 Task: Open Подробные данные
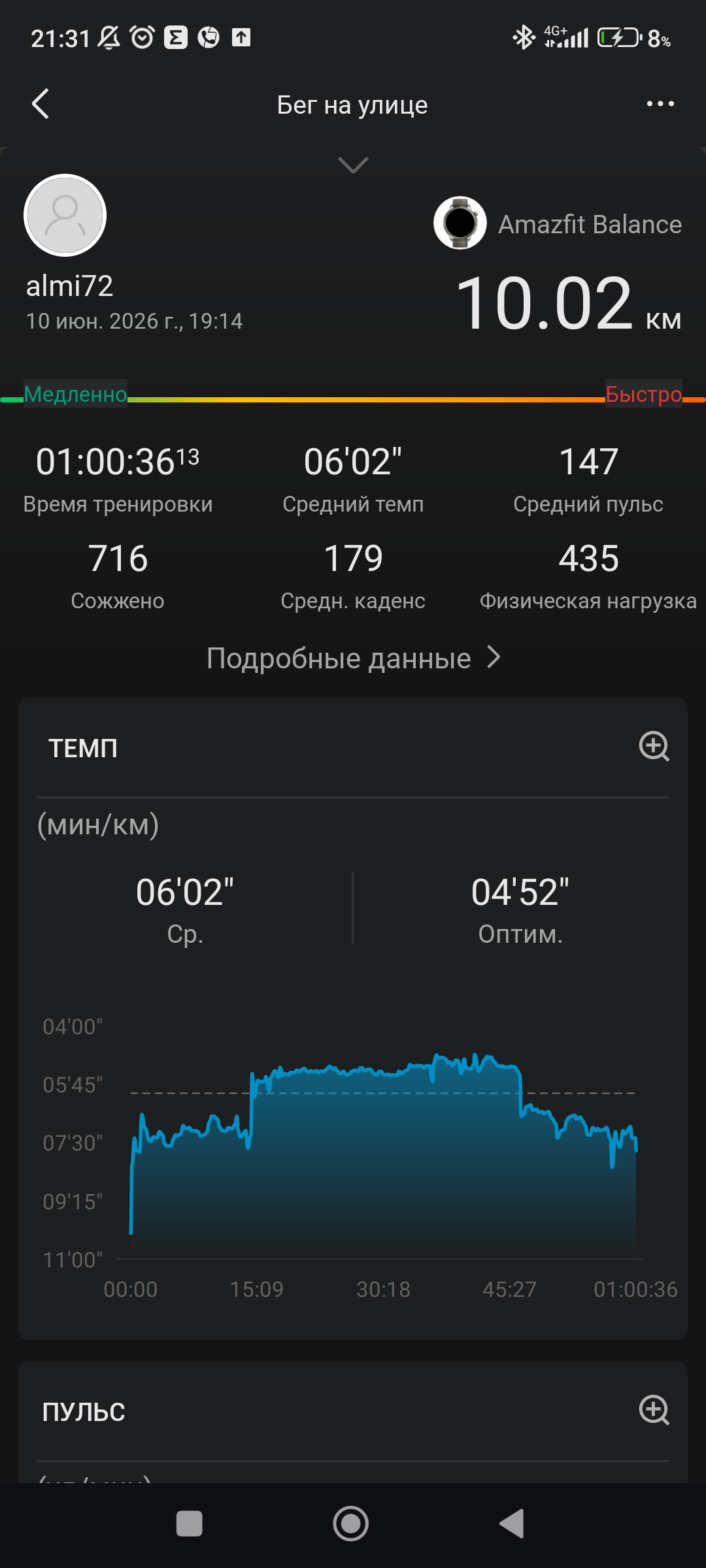(353, 658)
